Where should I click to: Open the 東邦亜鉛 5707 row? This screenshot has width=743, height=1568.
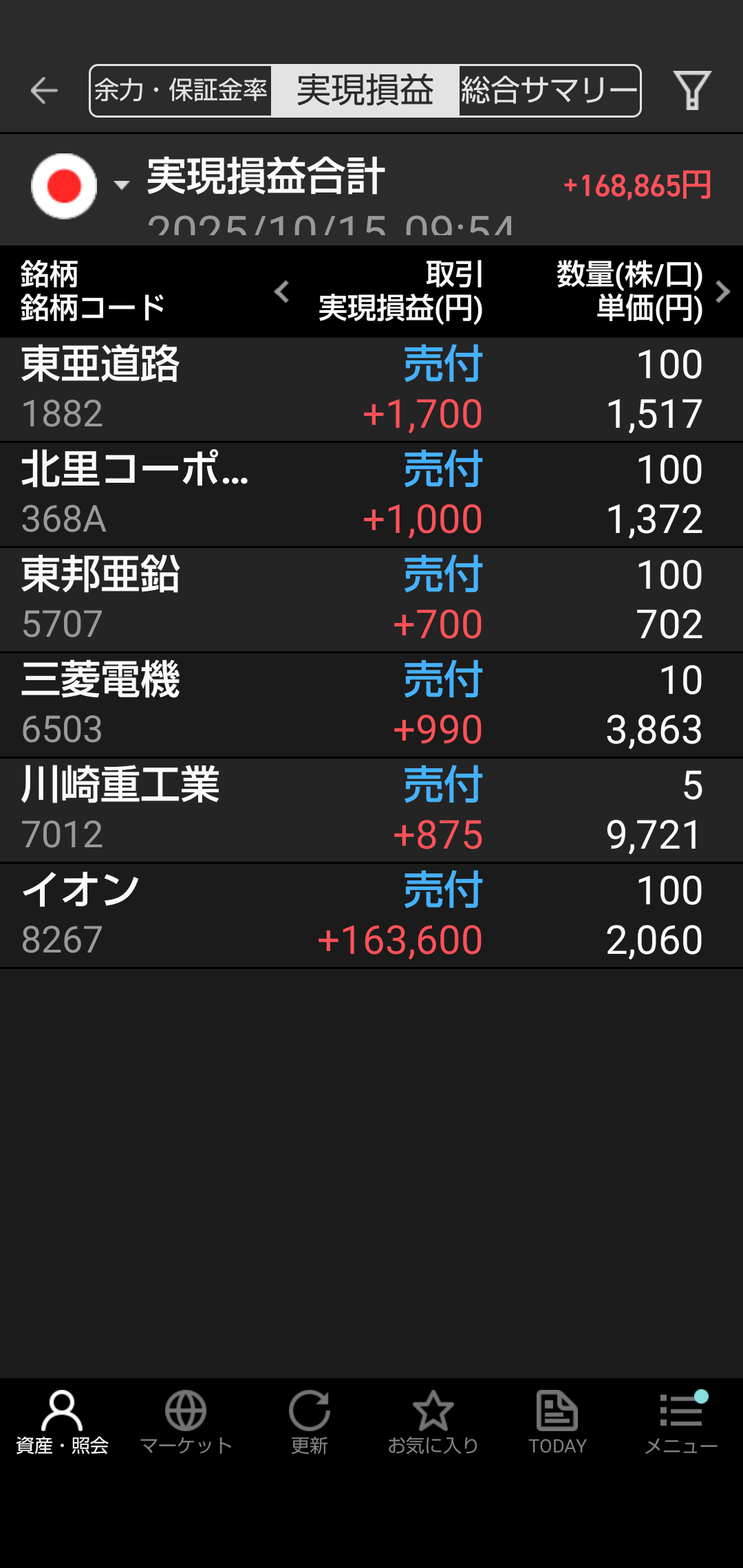click(x=371, y=600)
